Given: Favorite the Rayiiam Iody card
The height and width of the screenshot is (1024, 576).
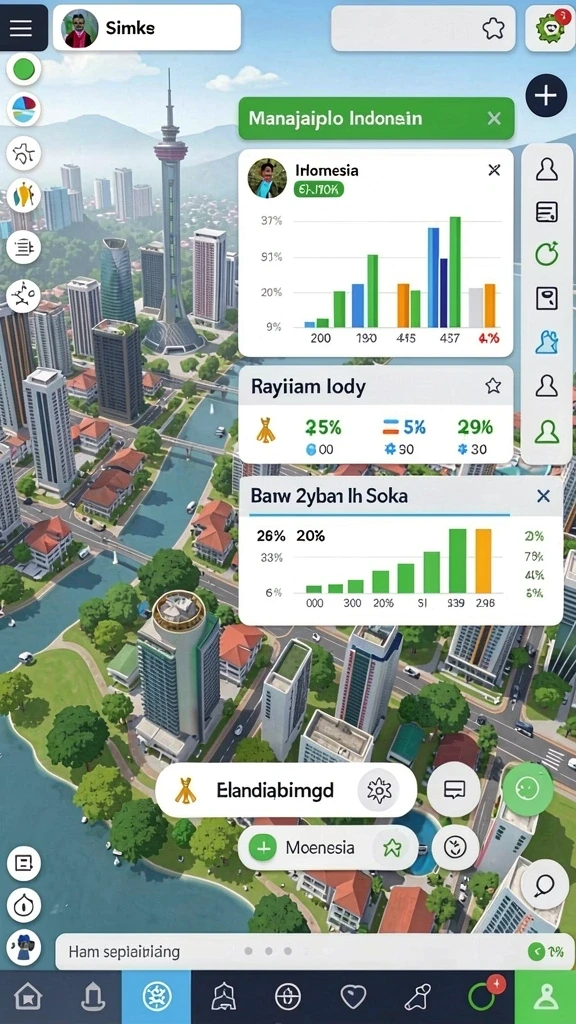Looking at the screenshot, I should click(493, 386).
